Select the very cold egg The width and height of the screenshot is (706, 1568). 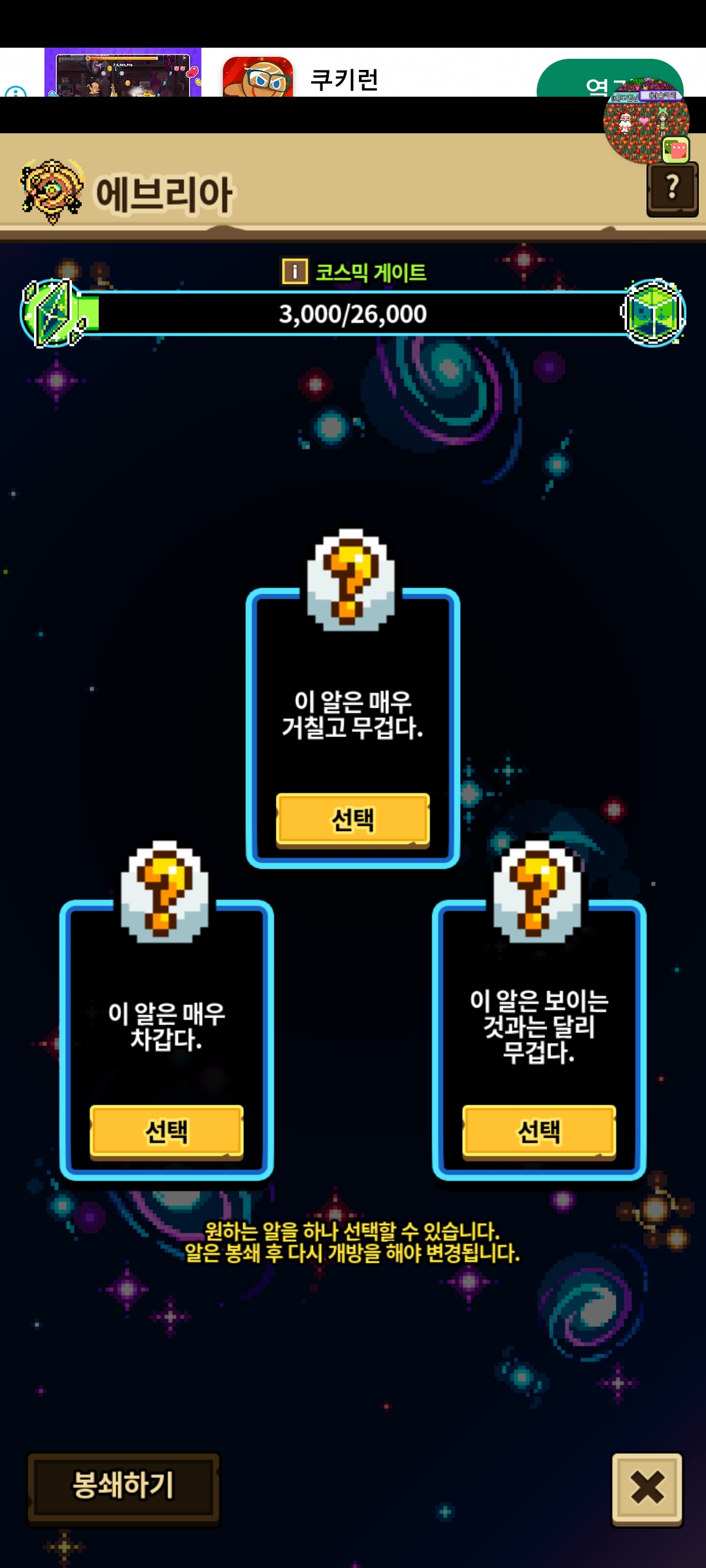coord(167,1132)
